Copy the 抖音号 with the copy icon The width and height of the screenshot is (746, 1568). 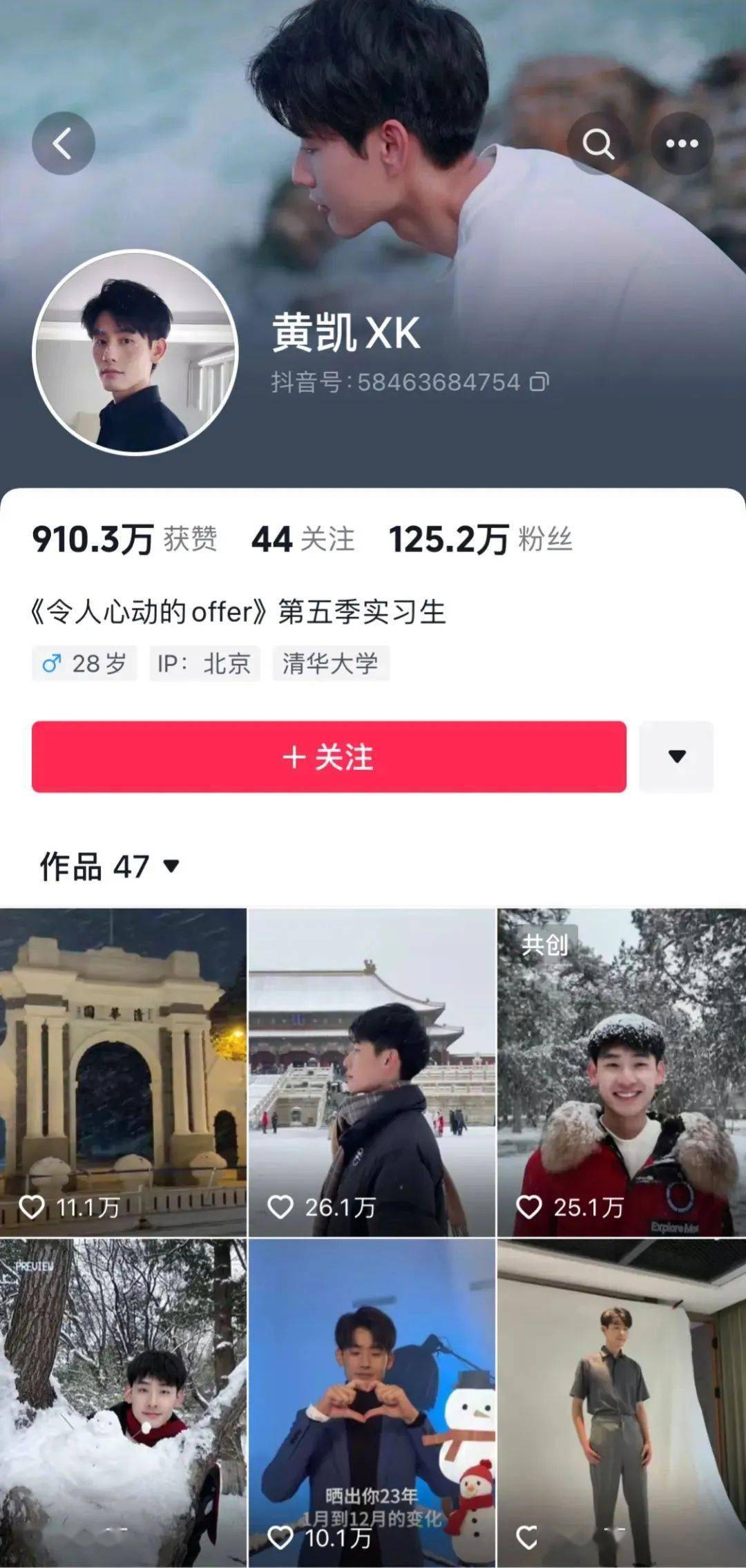pos(539,382)
